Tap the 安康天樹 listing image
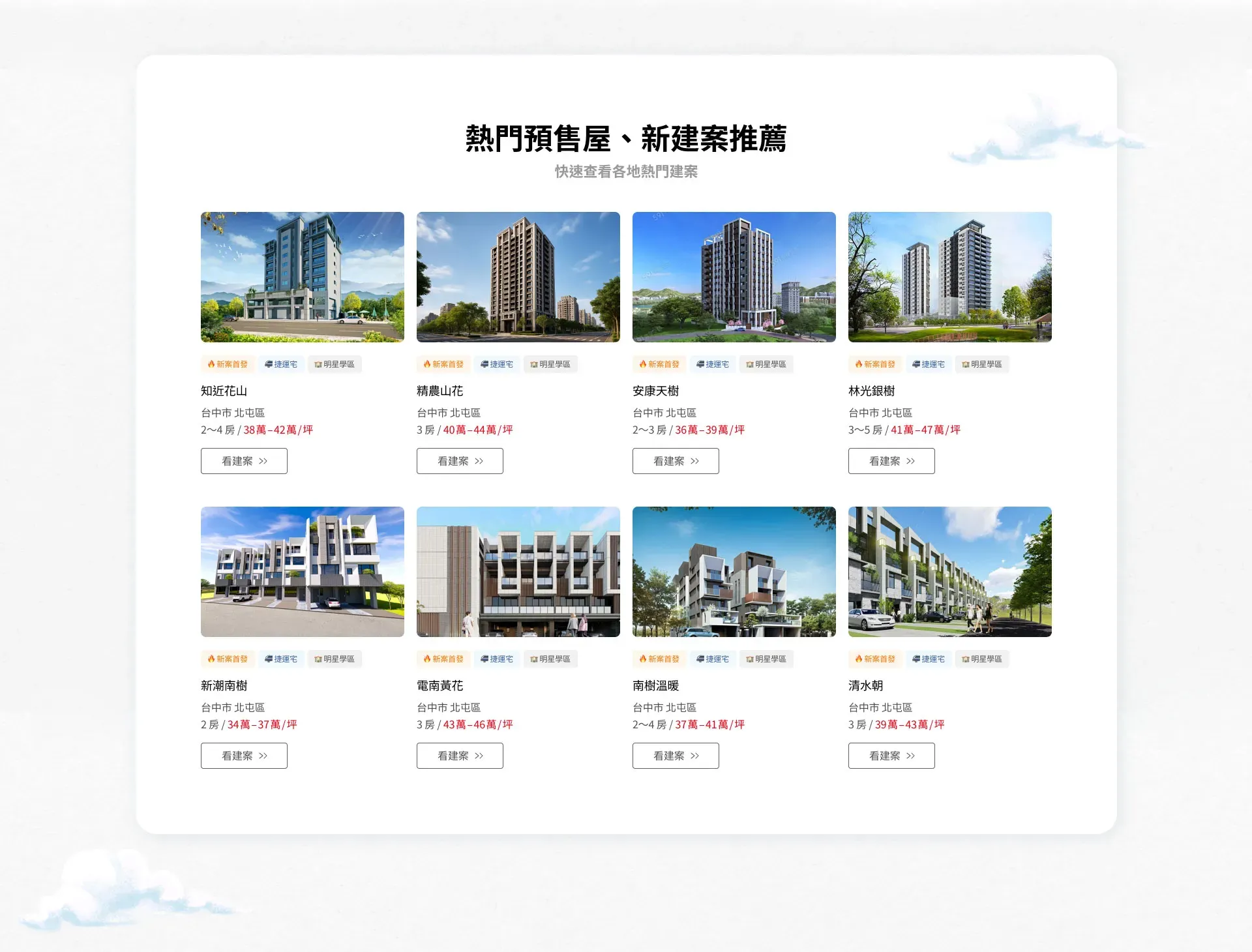Viewport: 1252px width, 952px height. [734, 277]
